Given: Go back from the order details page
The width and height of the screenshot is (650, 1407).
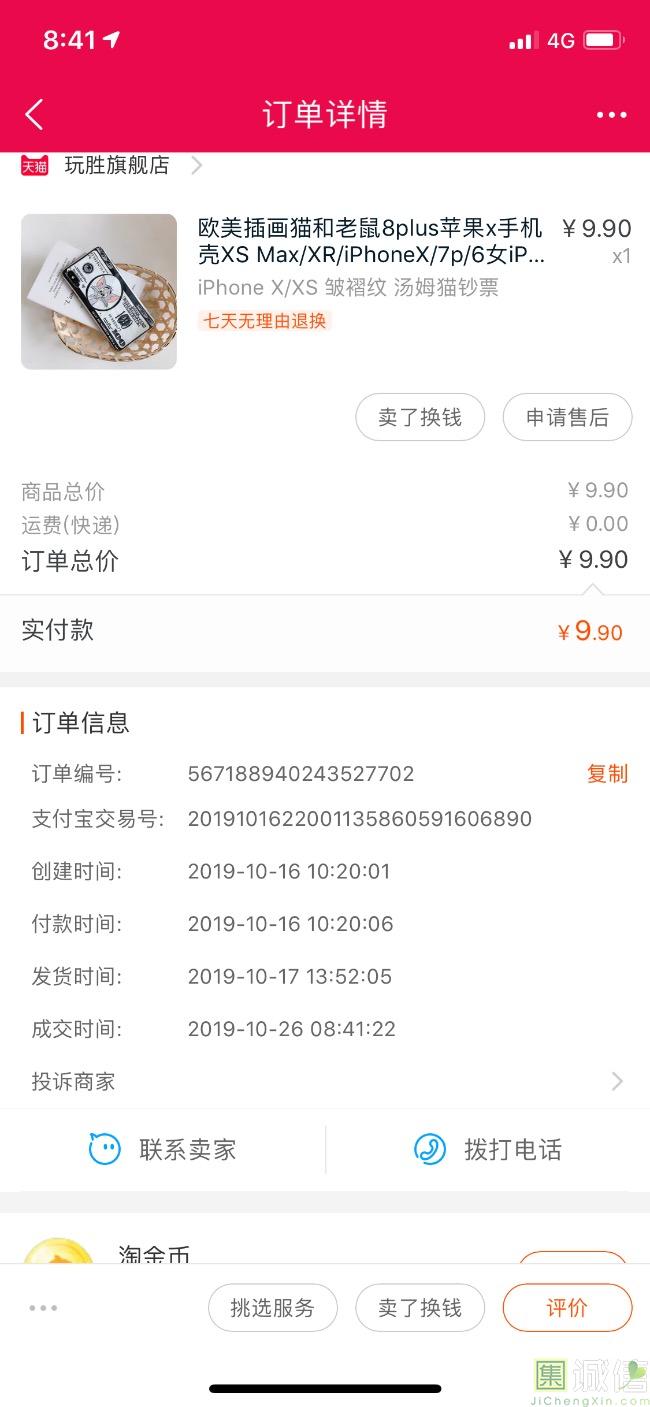Looking at the screenshot, I should coord(34,115).
